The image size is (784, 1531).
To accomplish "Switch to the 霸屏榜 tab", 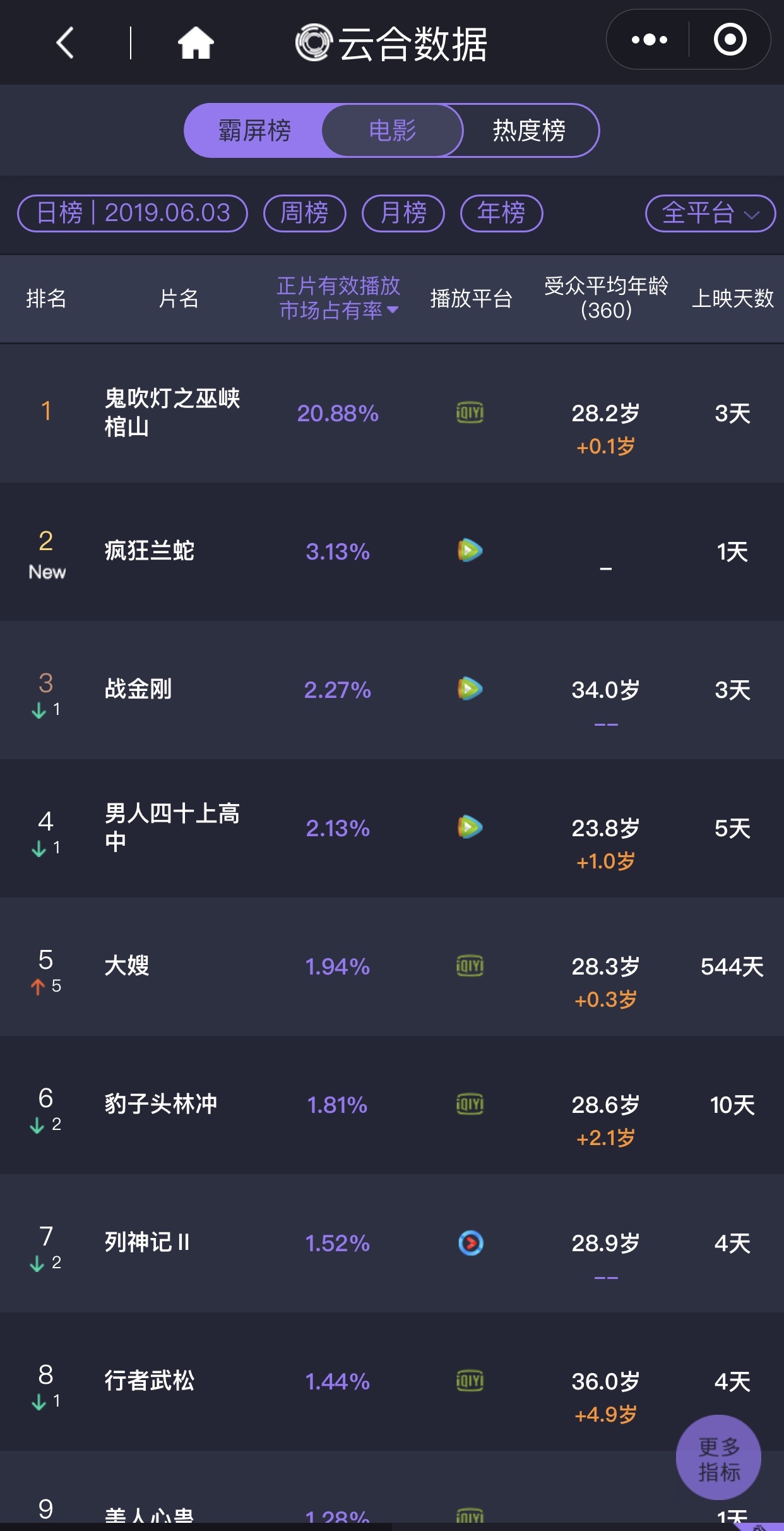I will (x=254, y=131).
